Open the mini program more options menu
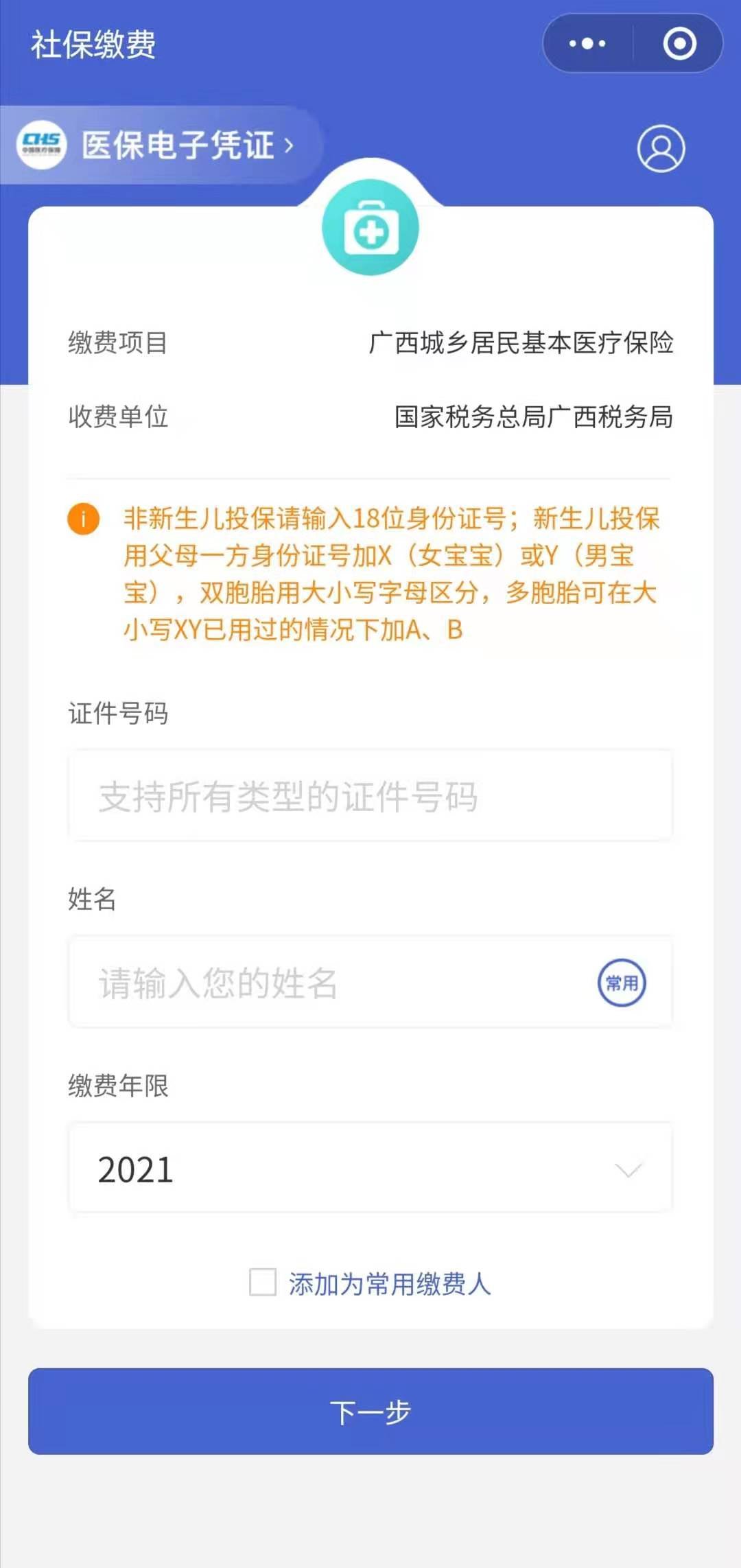Image resolution: width=741 pixels, height=1568 pixels. [x=587, y=44]
